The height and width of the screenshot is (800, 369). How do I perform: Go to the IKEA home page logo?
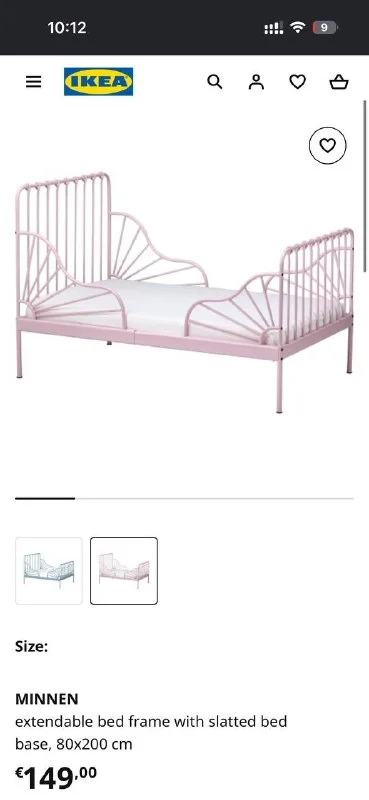(99, 82)
